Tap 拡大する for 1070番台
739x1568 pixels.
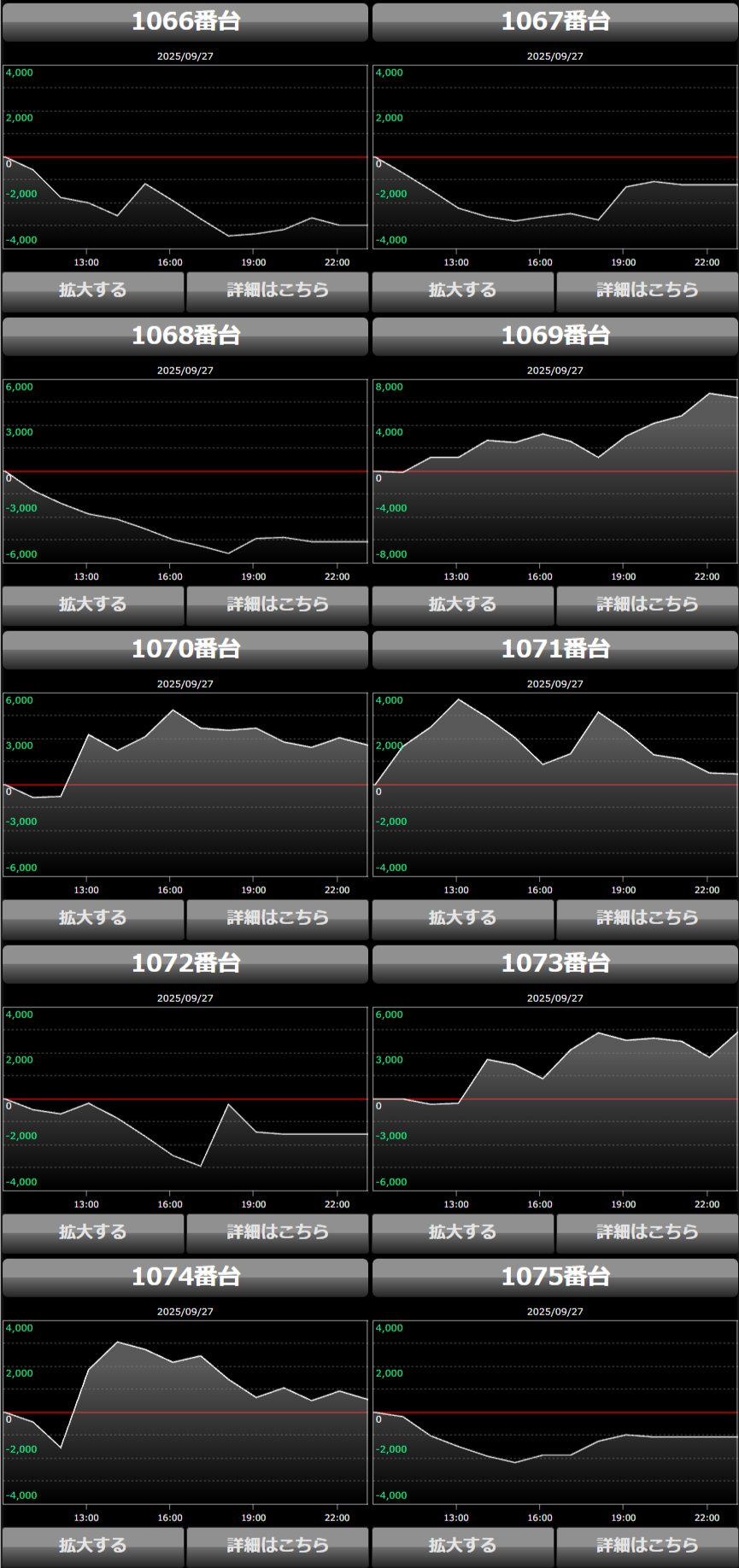[93, 918]
